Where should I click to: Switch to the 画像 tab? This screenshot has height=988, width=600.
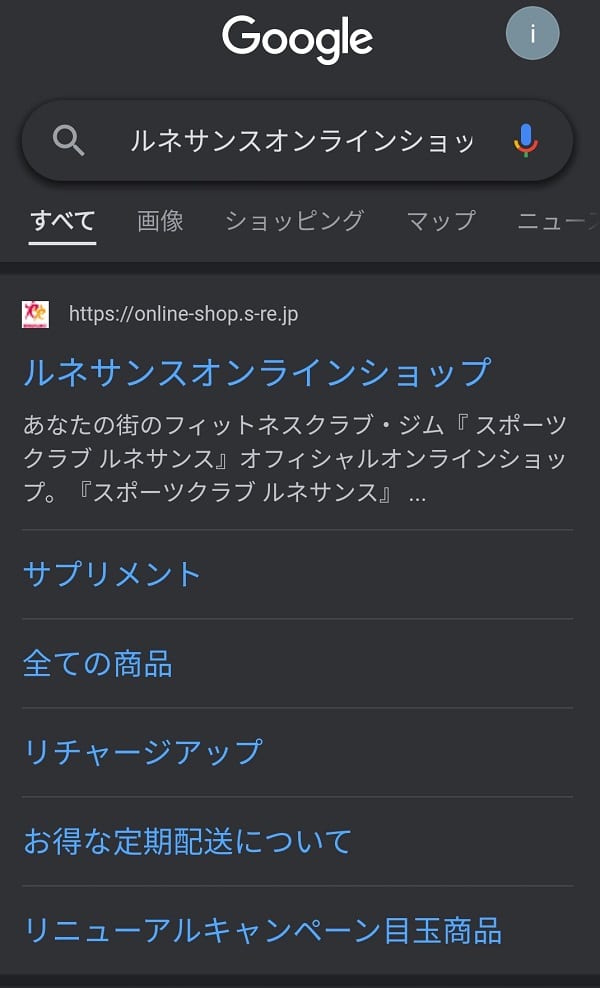tap(160, 221)
